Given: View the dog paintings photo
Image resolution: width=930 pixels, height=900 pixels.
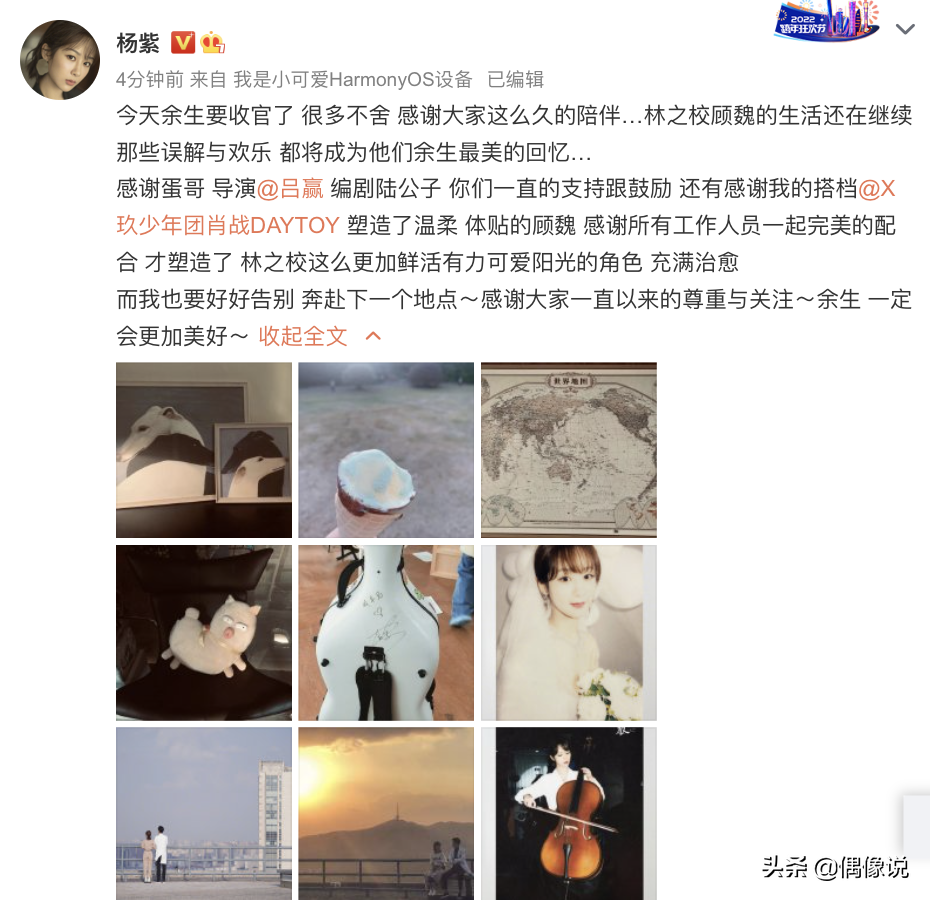Looking at the screenshot, I should [x=204, y=450].
